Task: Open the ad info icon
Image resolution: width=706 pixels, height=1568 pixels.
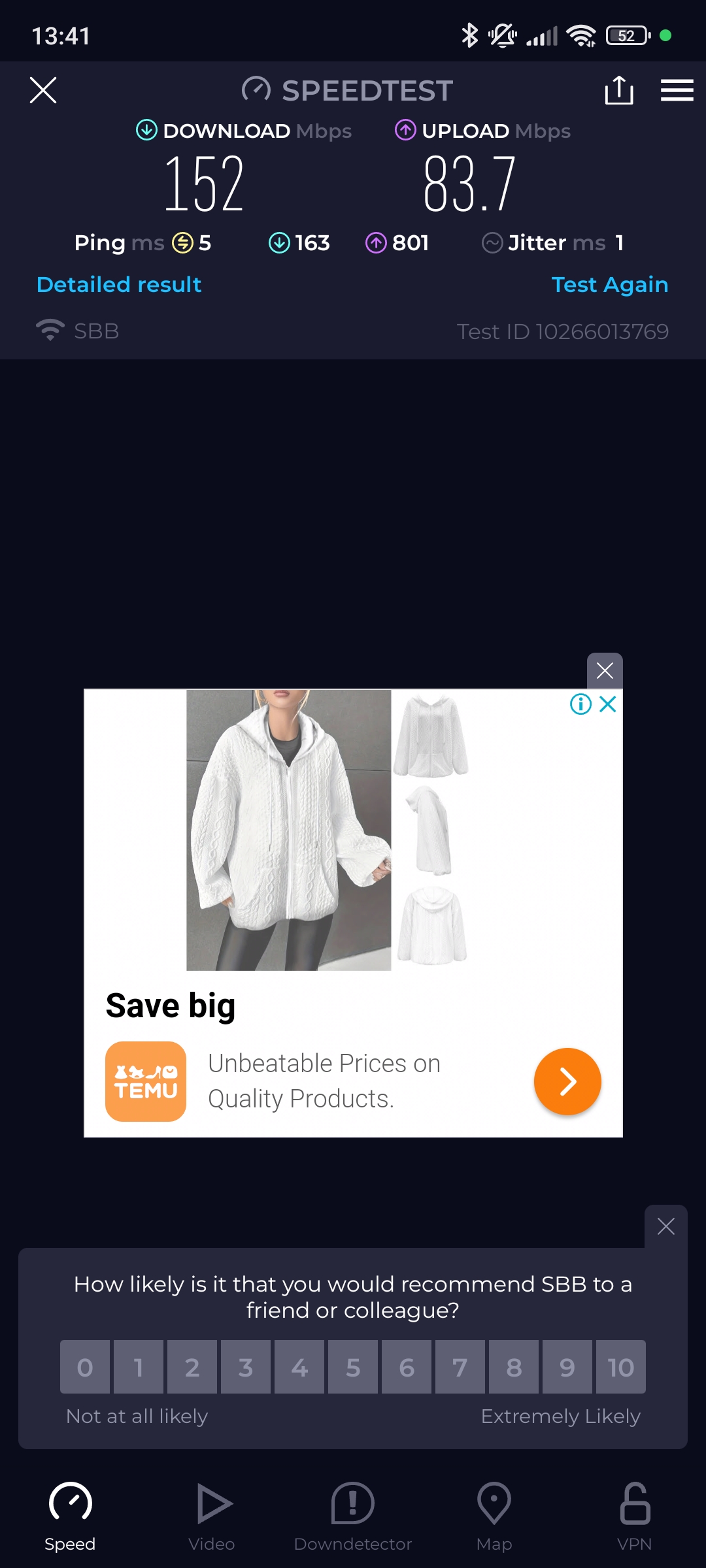Action: [x=580, y=704]
